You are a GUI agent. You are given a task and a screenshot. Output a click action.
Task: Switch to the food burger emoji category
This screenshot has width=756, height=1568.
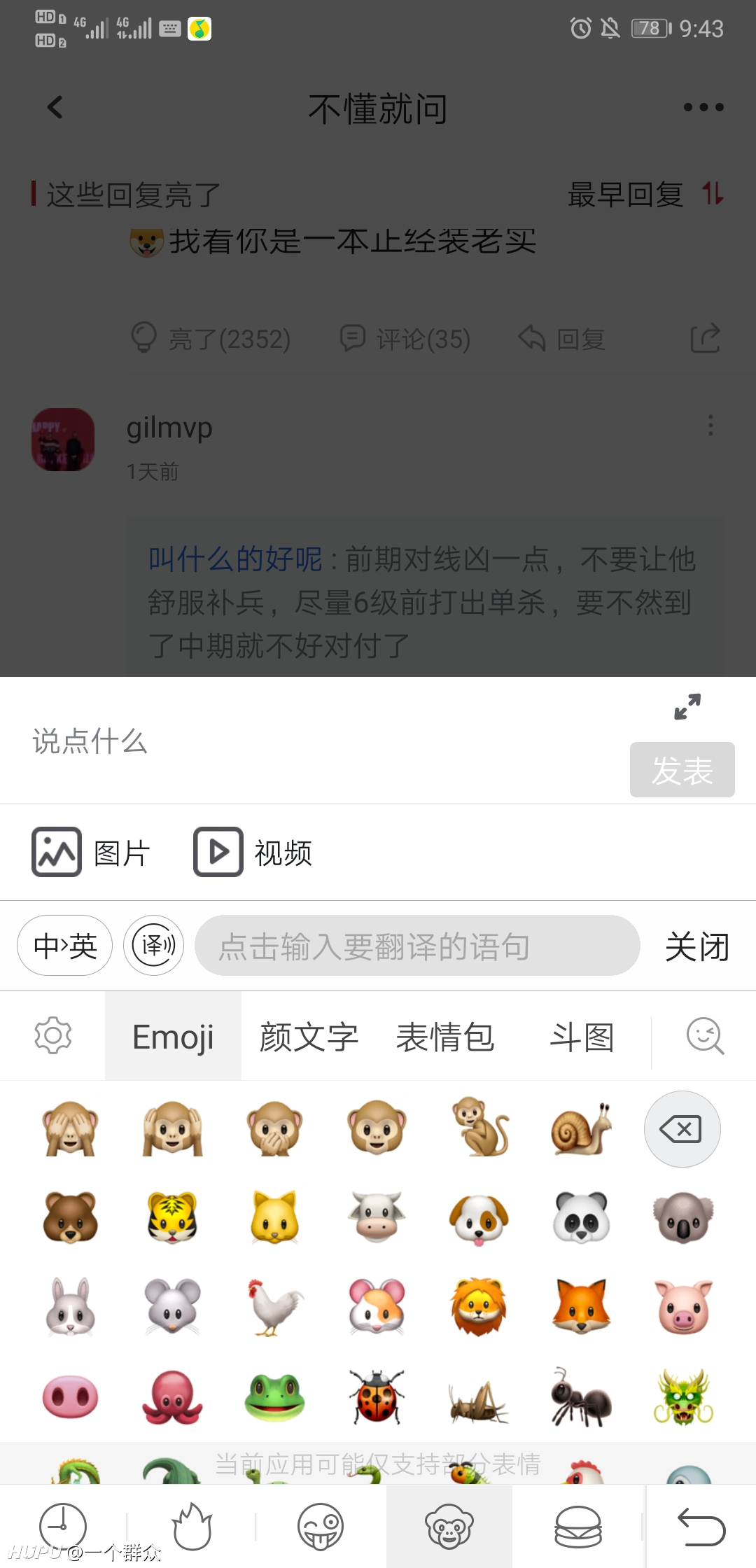(x=578, y=1526)
